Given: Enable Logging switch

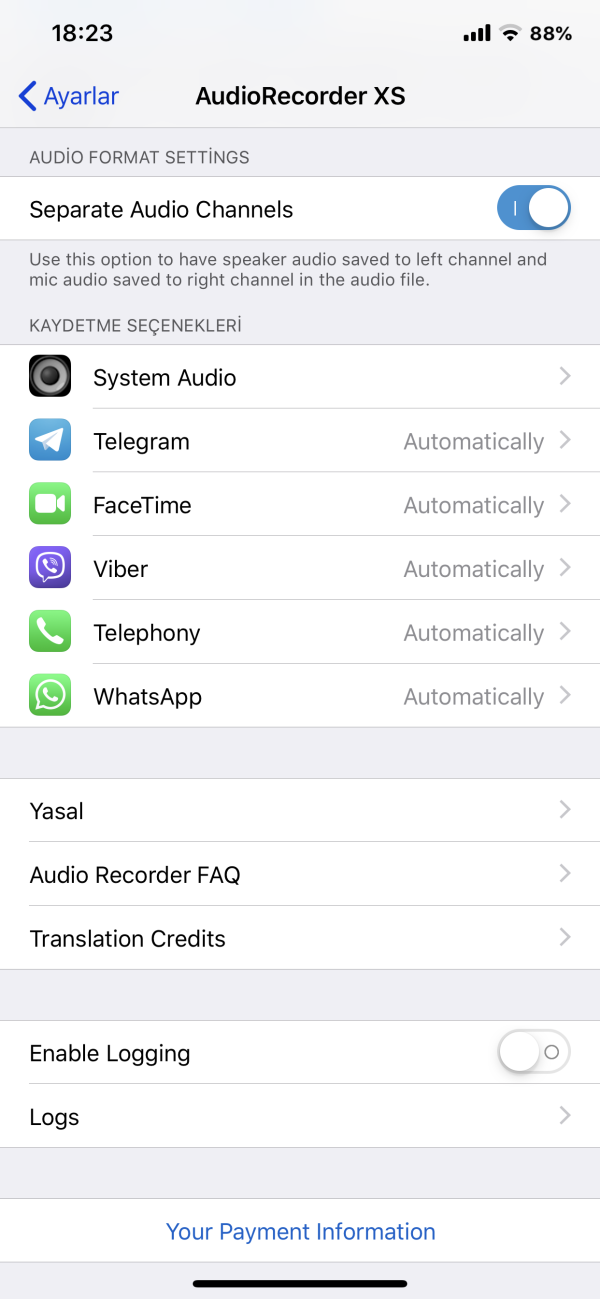Looking at the screenshot, I should tap(533, 1053).
